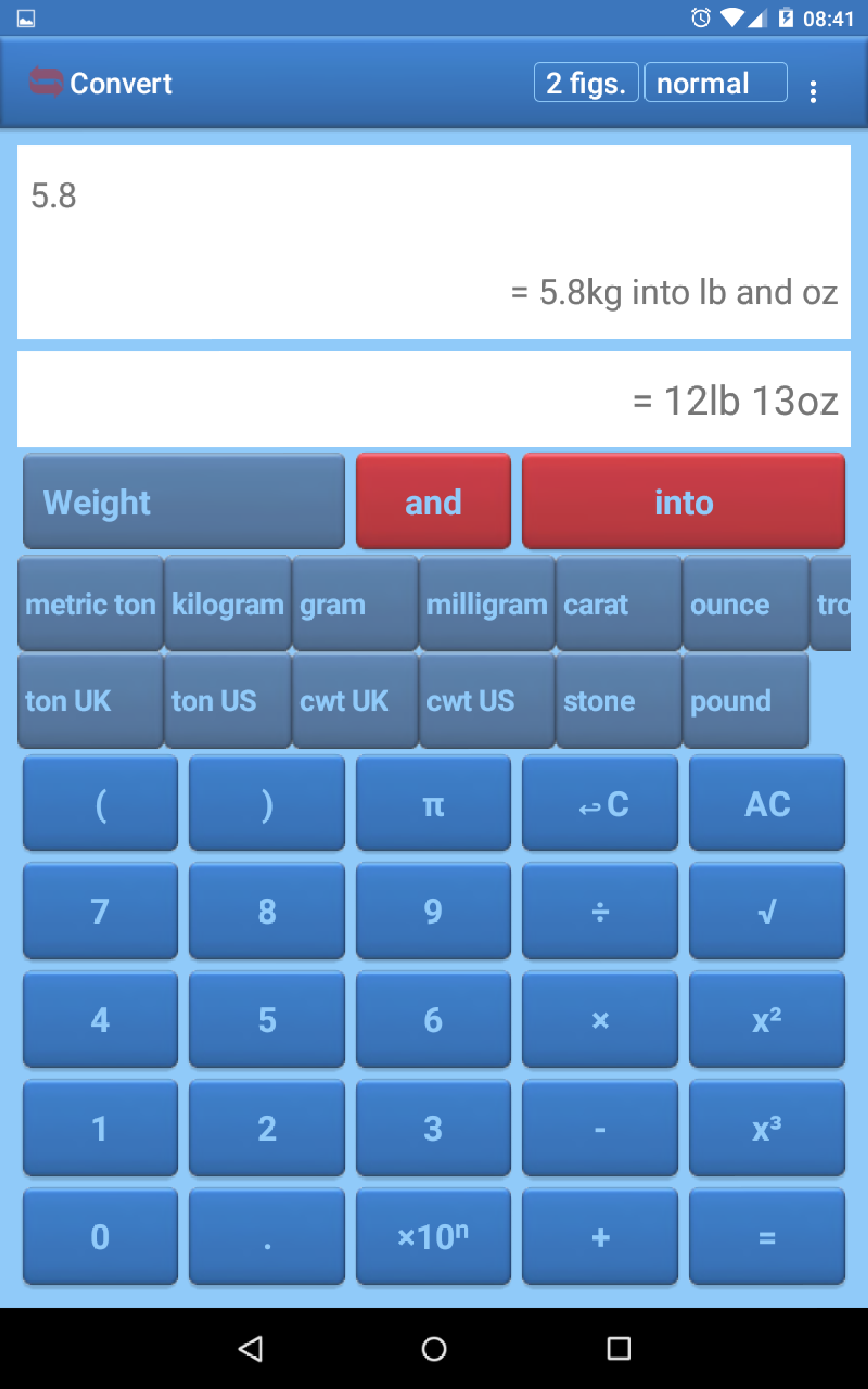Enter the digit 7
Image resolution: width=868 pixels, height=1389 pixels.
click(x=100, y=910)
